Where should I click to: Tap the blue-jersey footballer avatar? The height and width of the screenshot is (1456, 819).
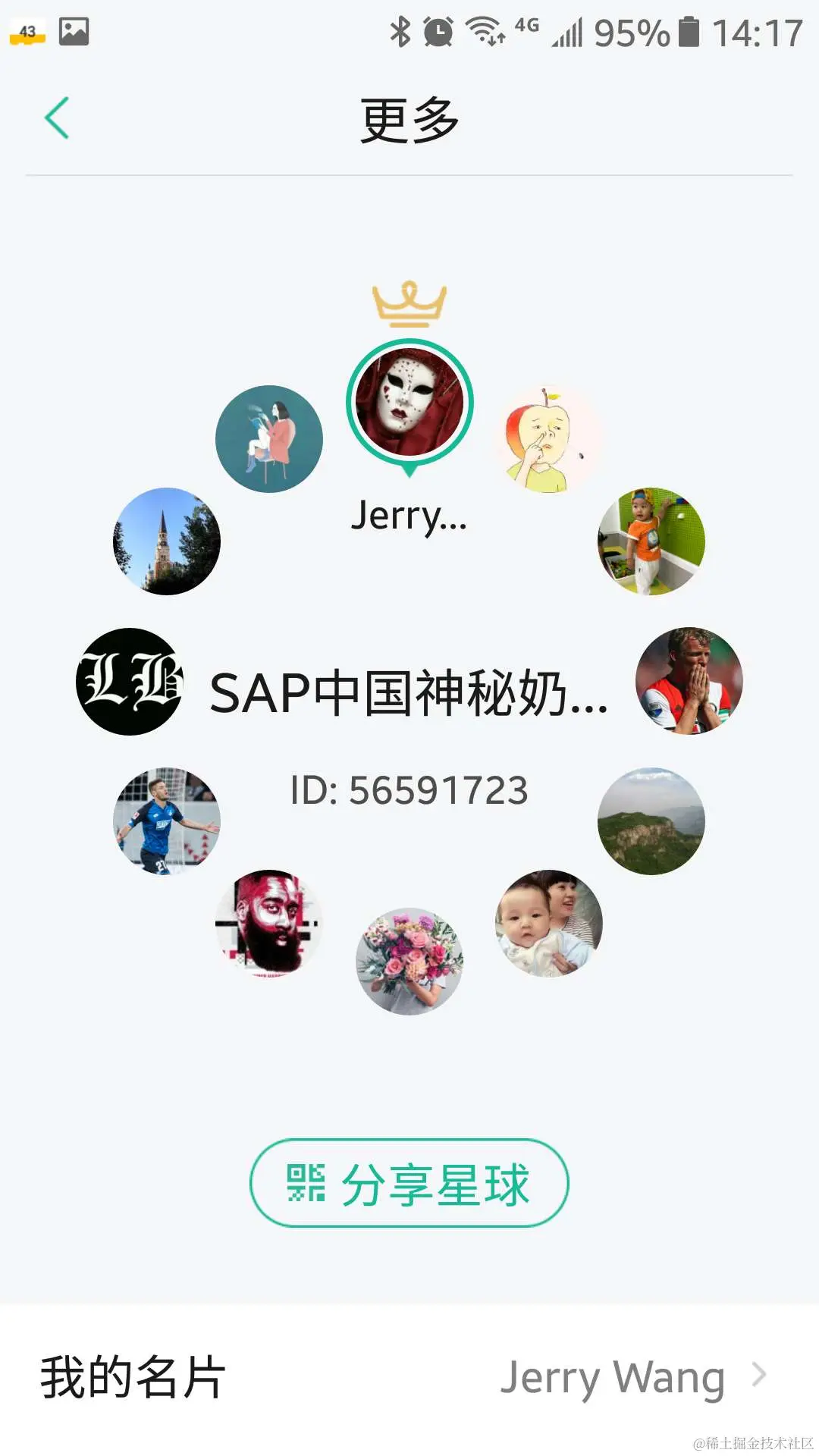pos(167,821)
